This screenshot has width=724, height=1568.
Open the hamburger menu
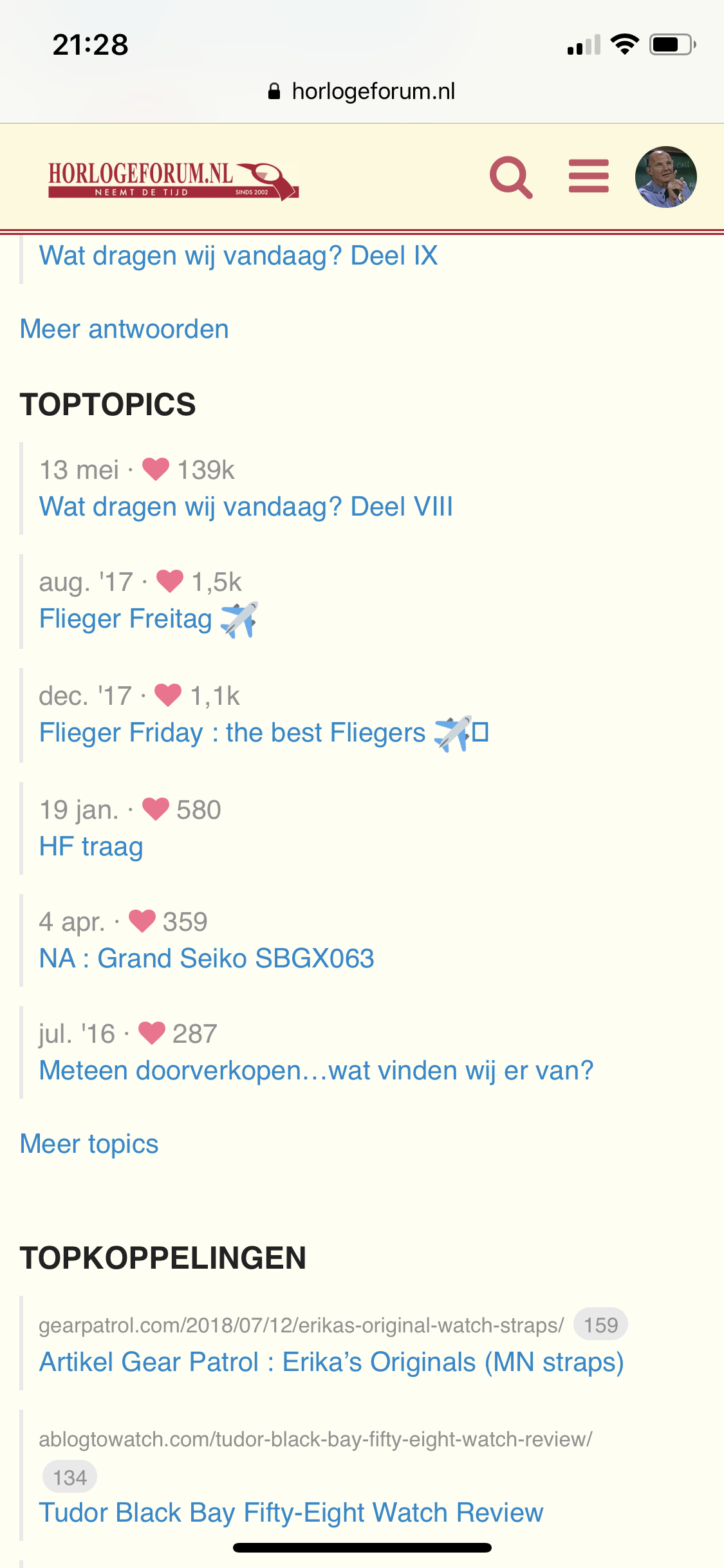tap(588, 176)
